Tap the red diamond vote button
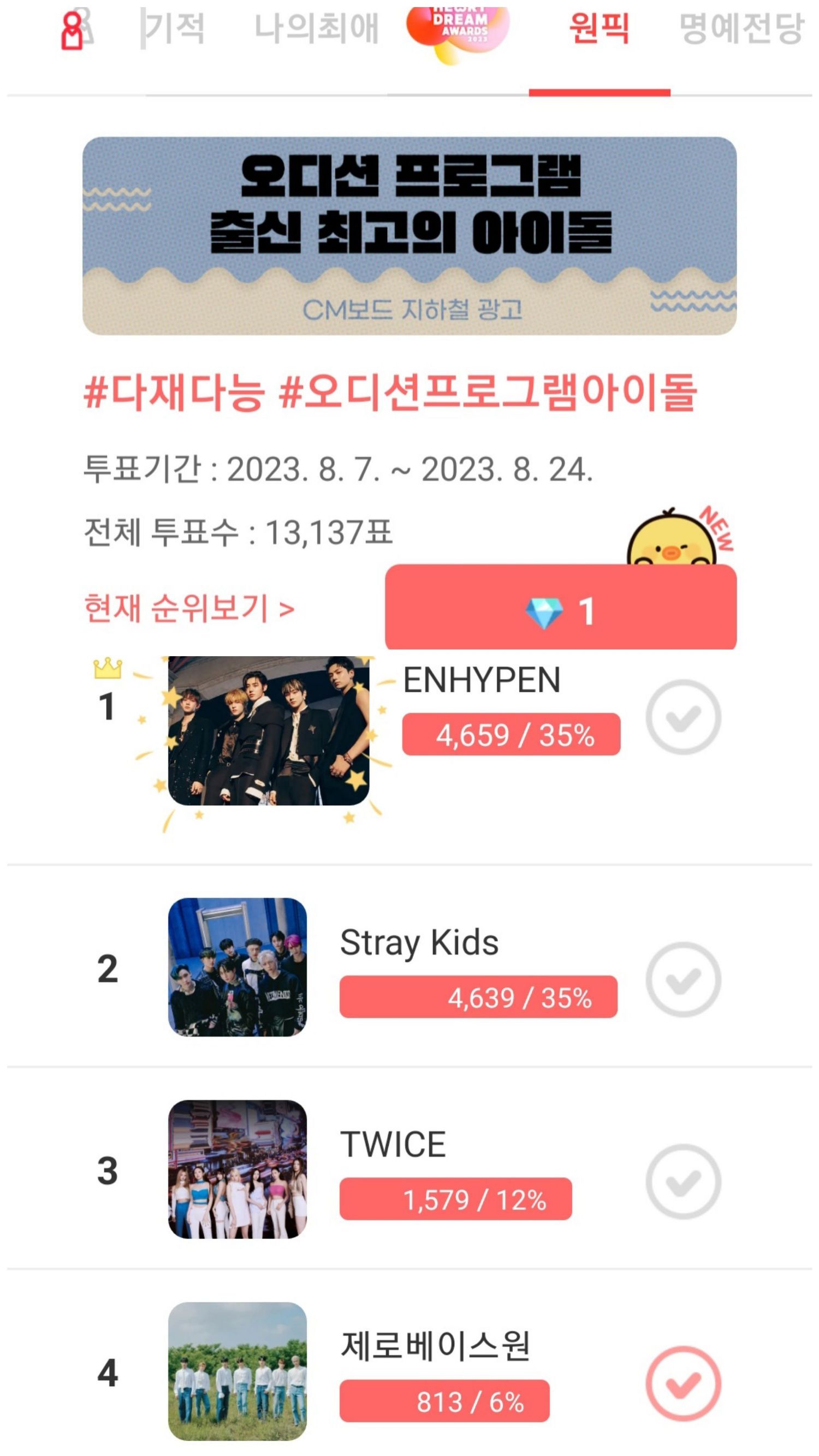This screenshot has height=1456, width=819. pos(560,609)
